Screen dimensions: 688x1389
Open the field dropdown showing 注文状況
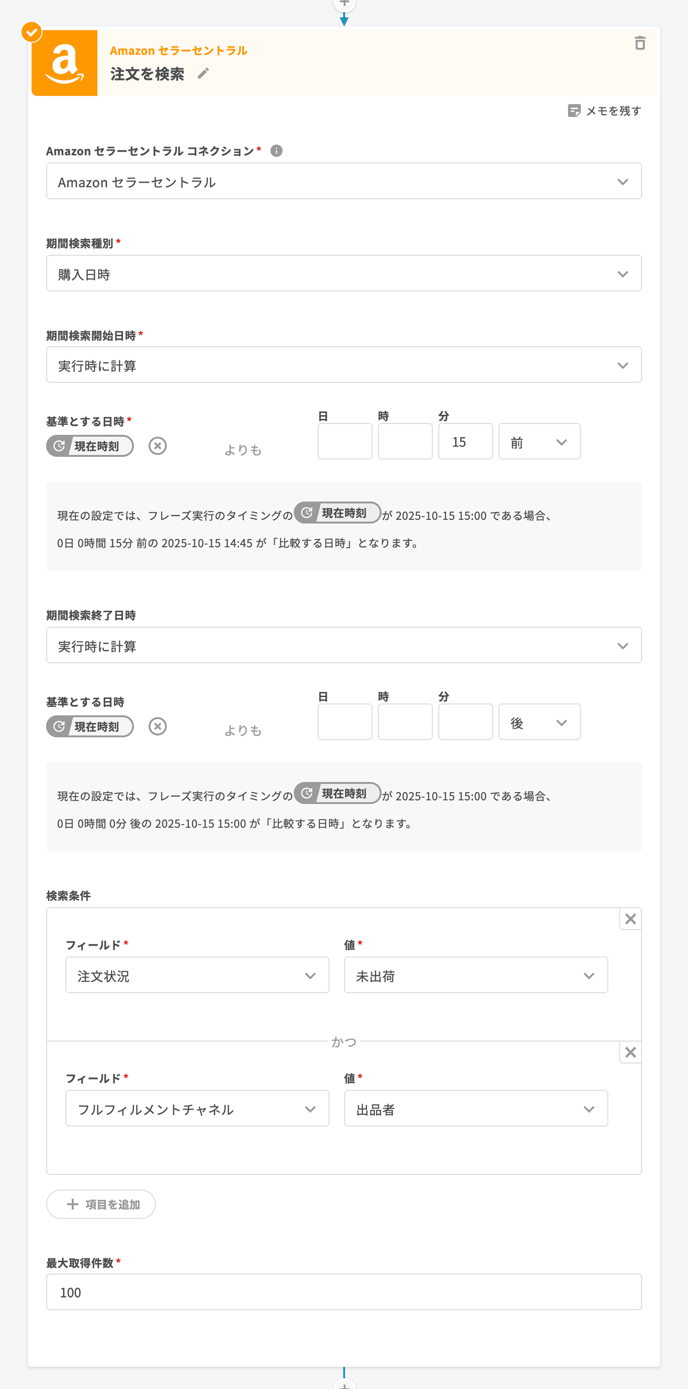[x=197, y=976]
